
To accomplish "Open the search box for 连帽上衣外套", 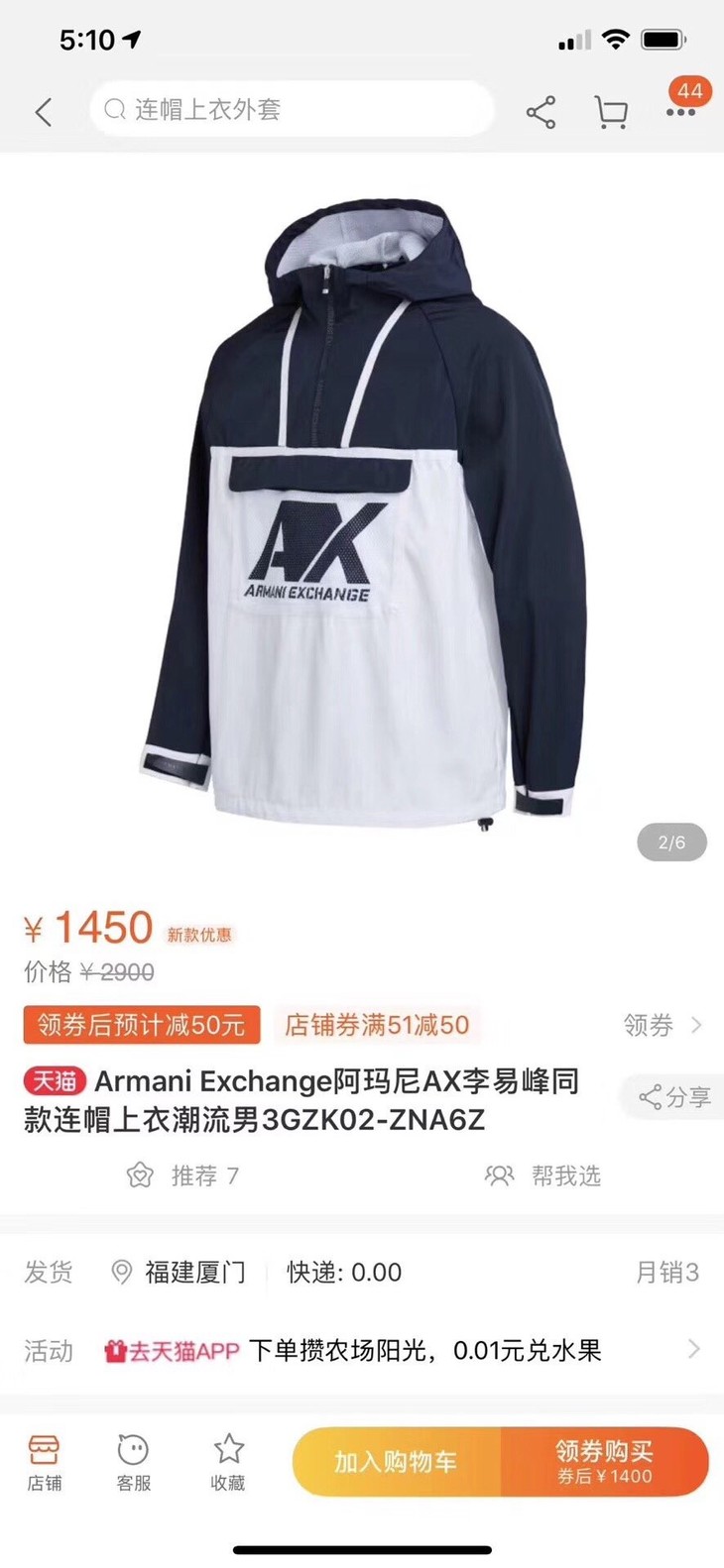I will [292, 109].
